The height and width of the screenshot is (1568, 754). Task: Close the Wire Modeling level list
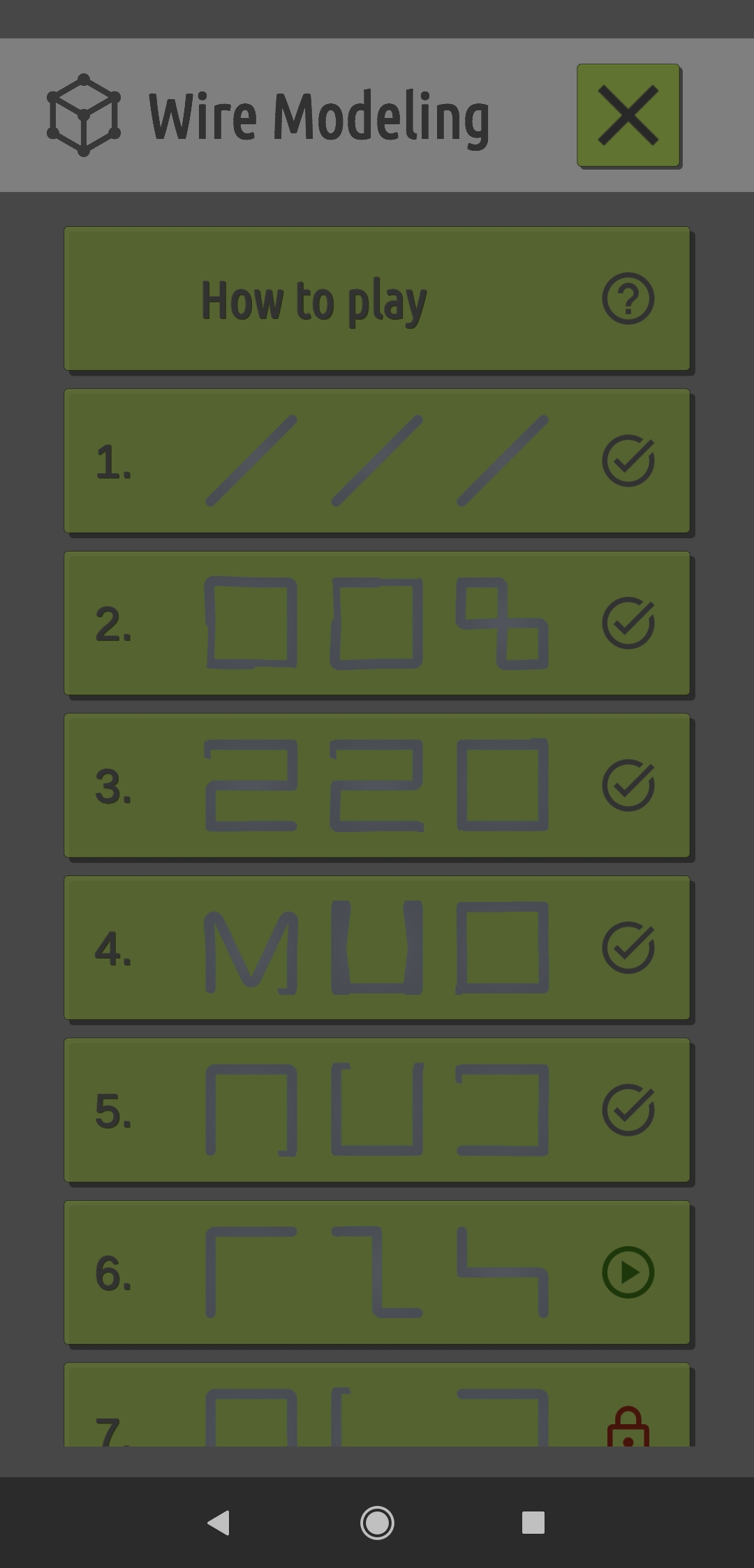tap(628, 115)
